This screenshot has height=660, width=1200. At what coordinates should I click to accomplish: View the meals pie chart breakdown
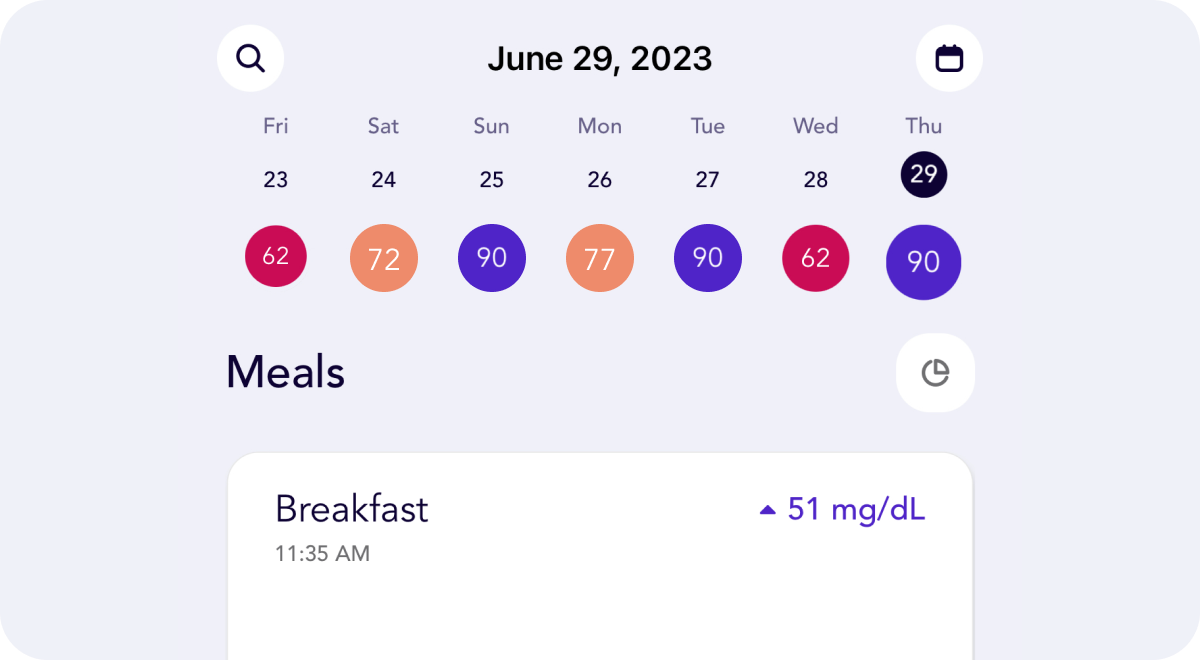(935, 373)
